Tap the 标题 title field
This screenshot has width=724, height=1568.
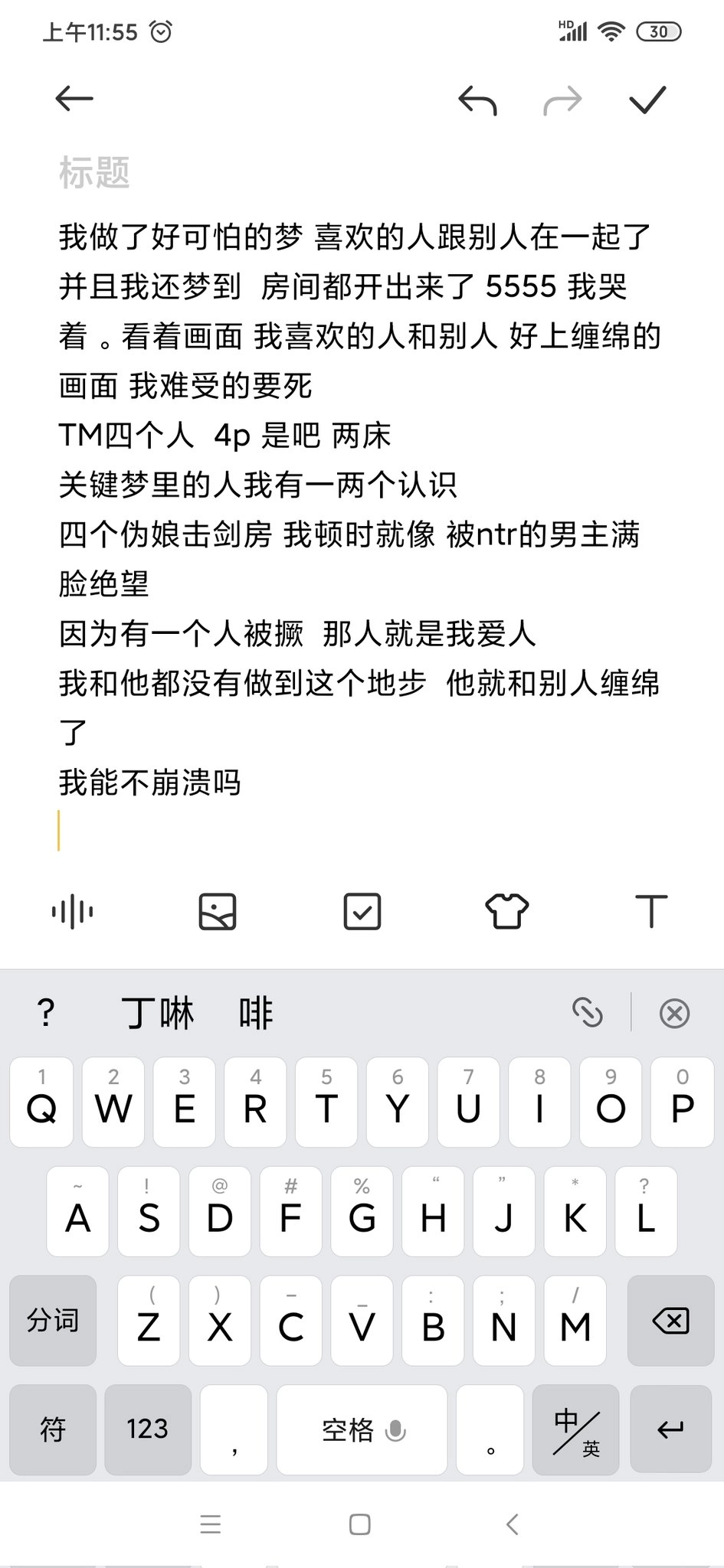tap(95, 172)
